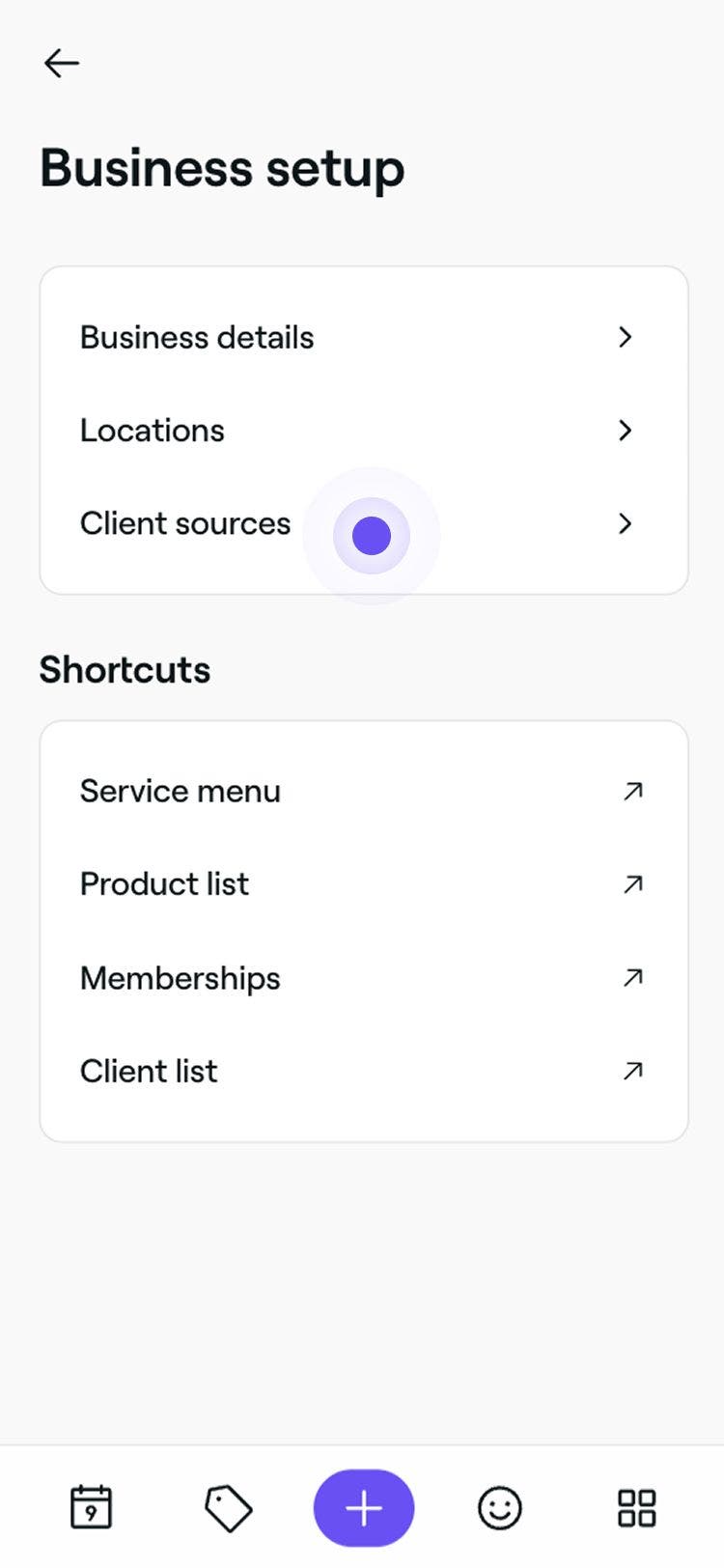
Task: Open Product list via its external link arrow
Action: tap(632, 883)
